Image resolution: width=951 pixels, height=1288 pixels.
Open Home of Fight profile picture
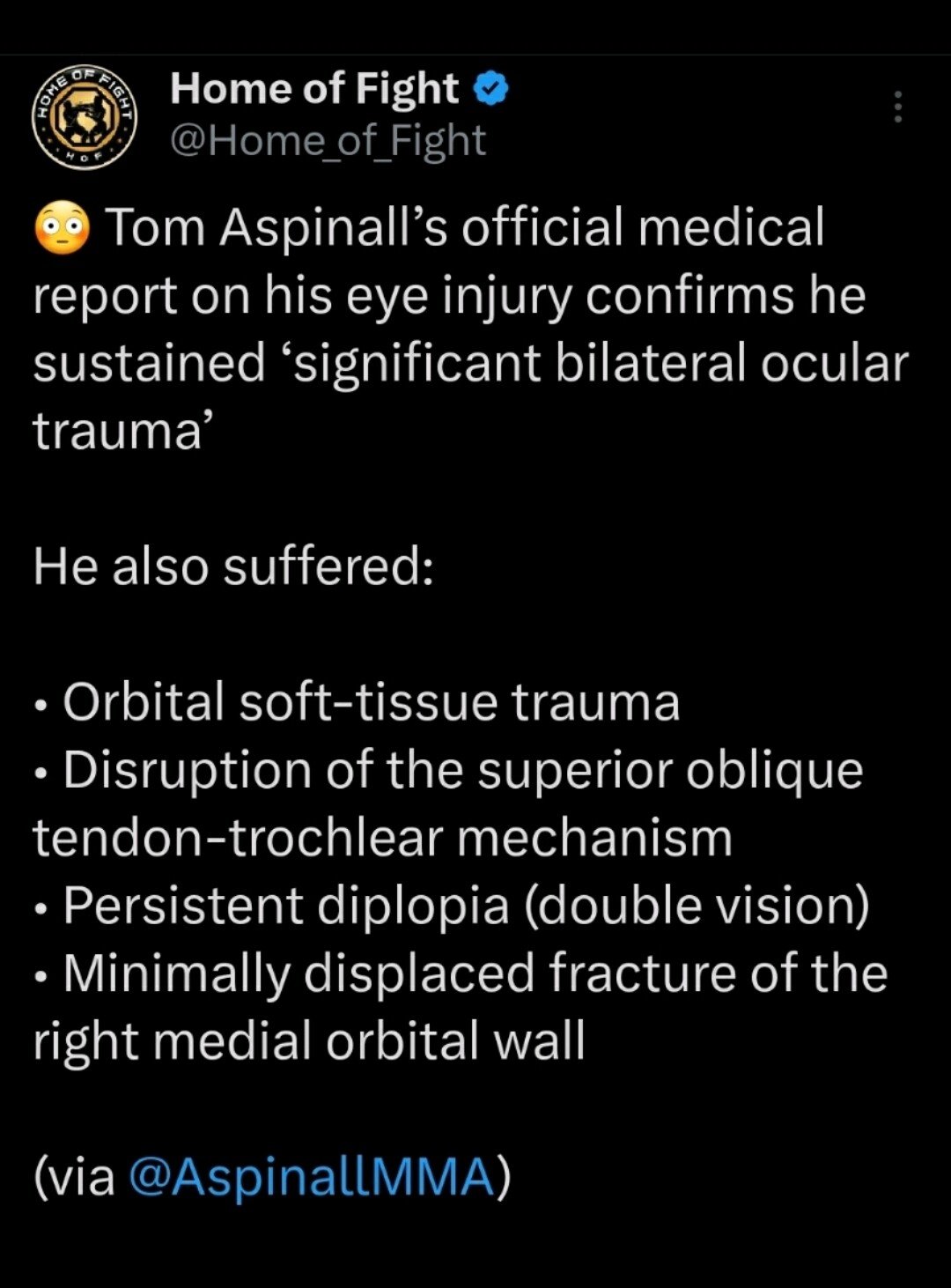pyautogui.click(x=85, y=116)
